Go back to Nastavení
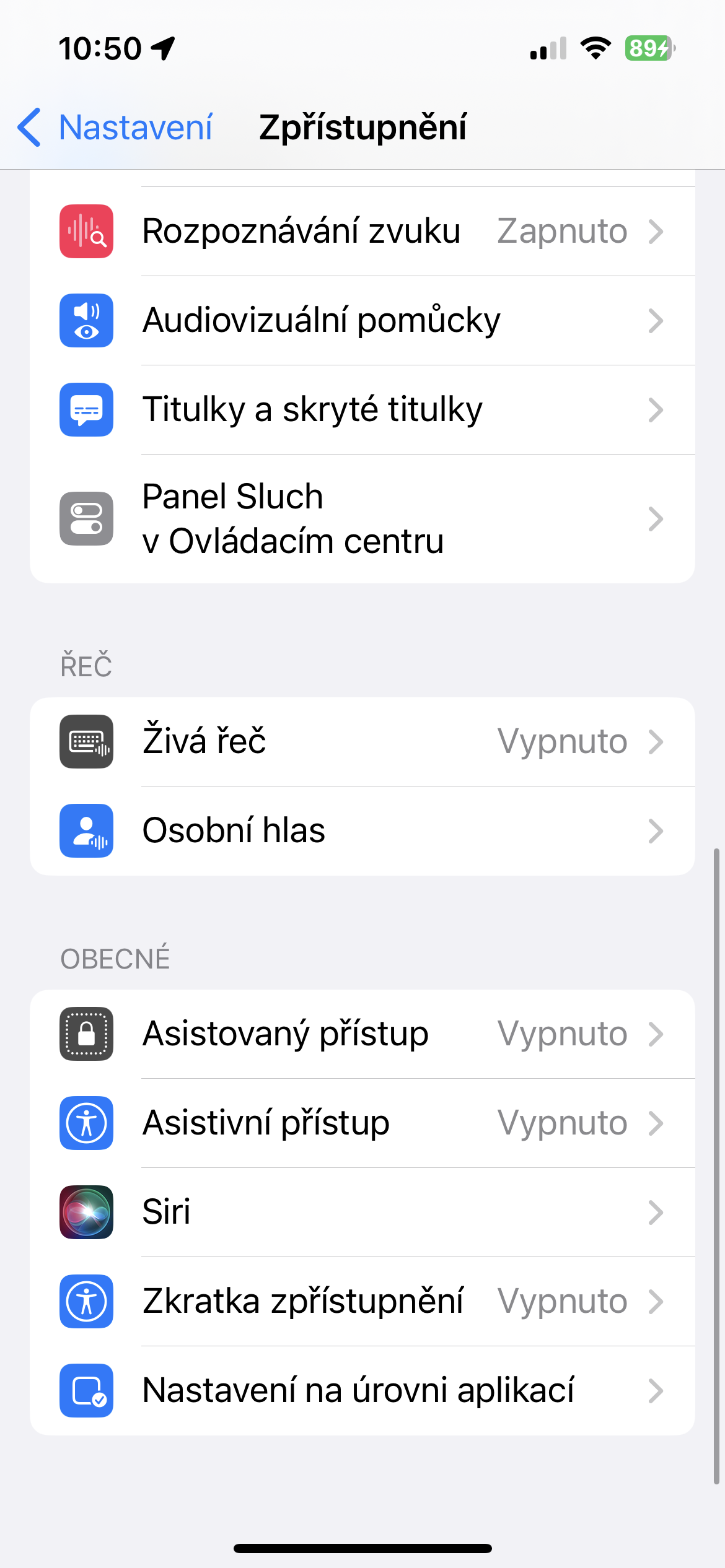The image size is (725, 1568). (116, 128)
